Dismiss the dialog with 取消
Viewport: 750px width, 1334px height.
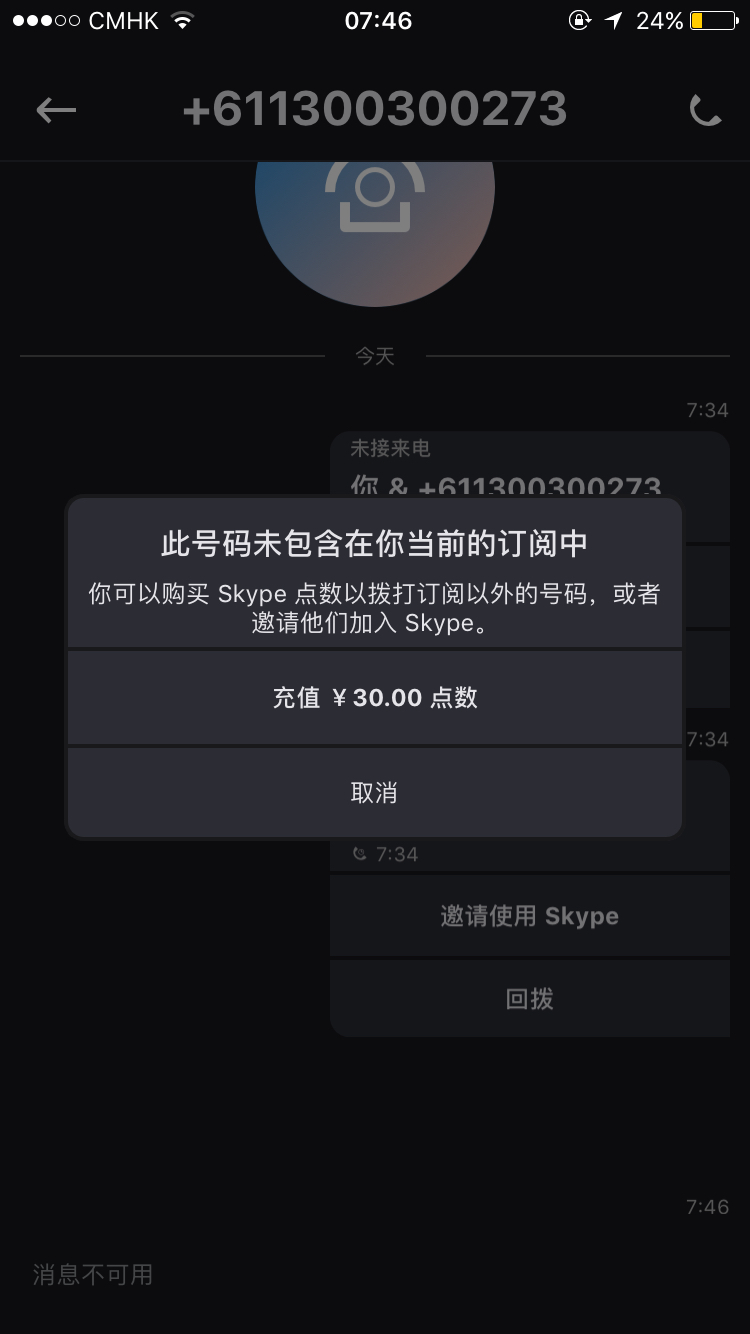click(x=375, y=793)
